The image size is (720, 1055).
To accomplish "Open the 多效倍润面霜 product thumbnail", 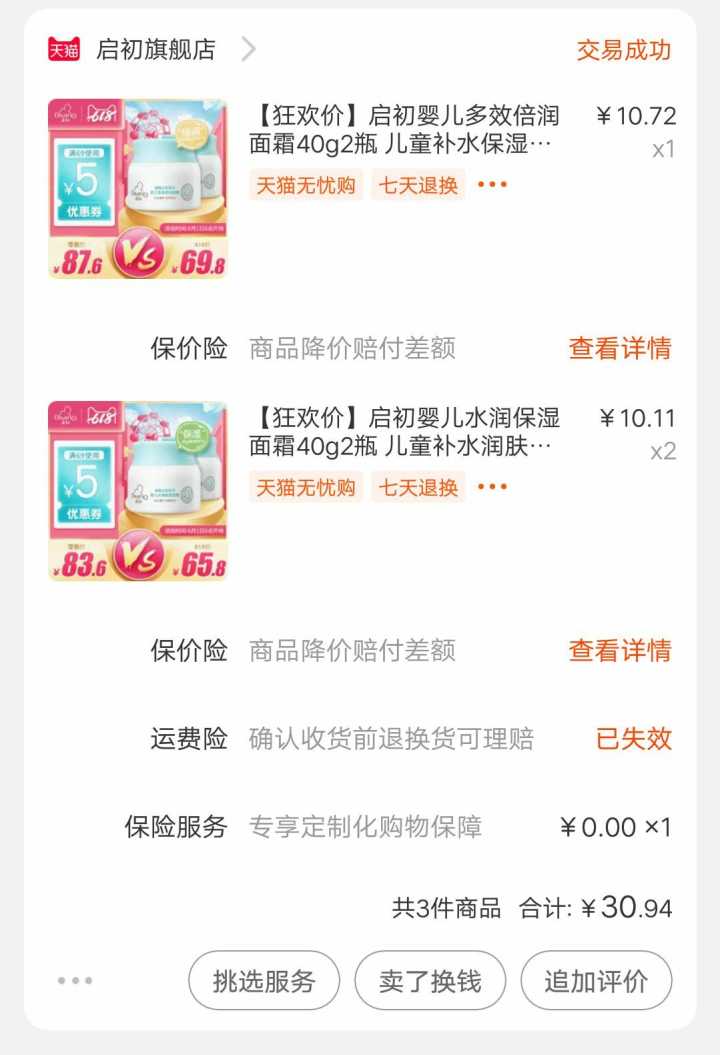I will (x=138, y=188).
